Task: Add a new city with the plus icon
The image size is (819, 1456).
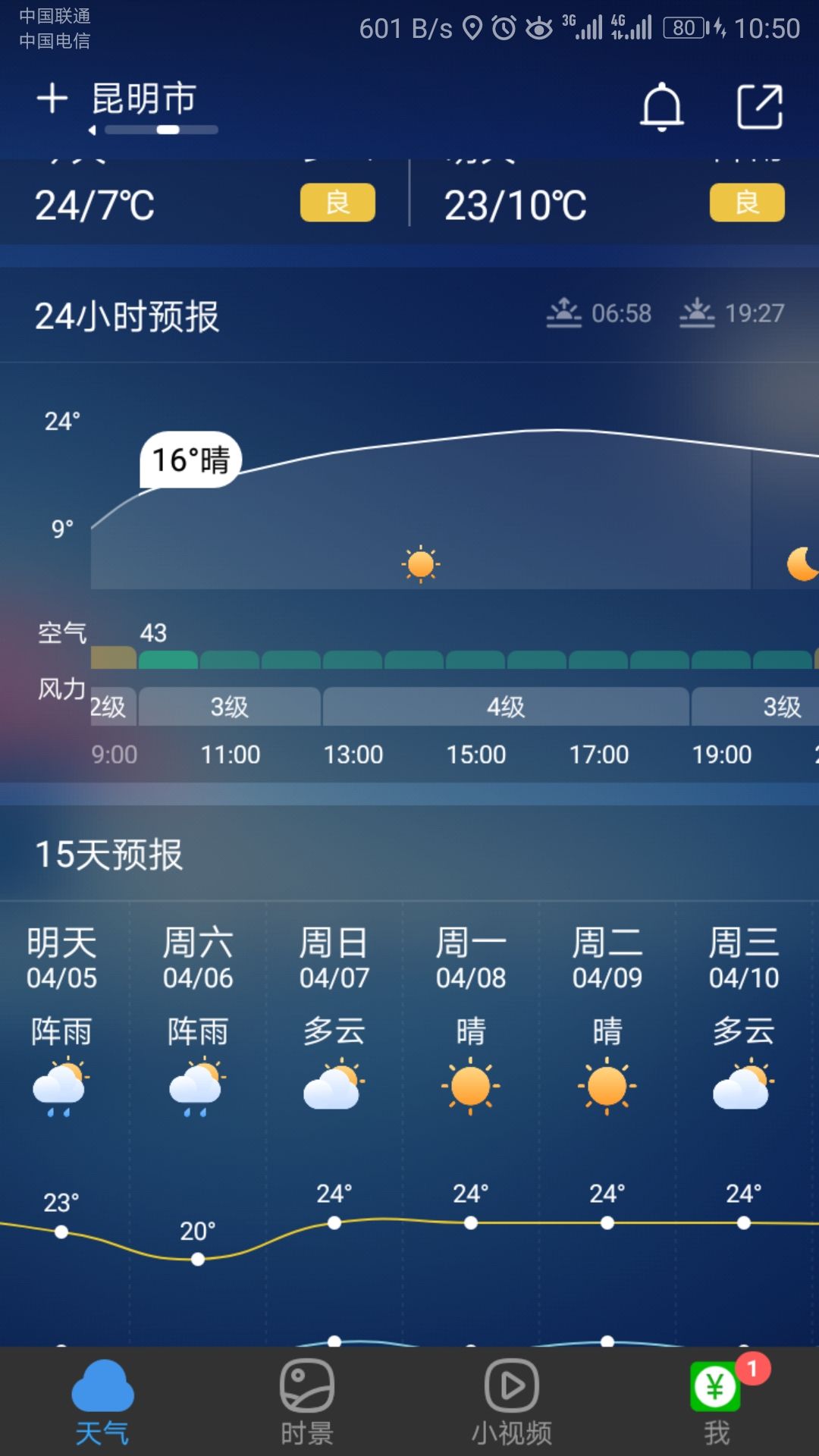Action: pyautogui.click(x=52, y=99)
